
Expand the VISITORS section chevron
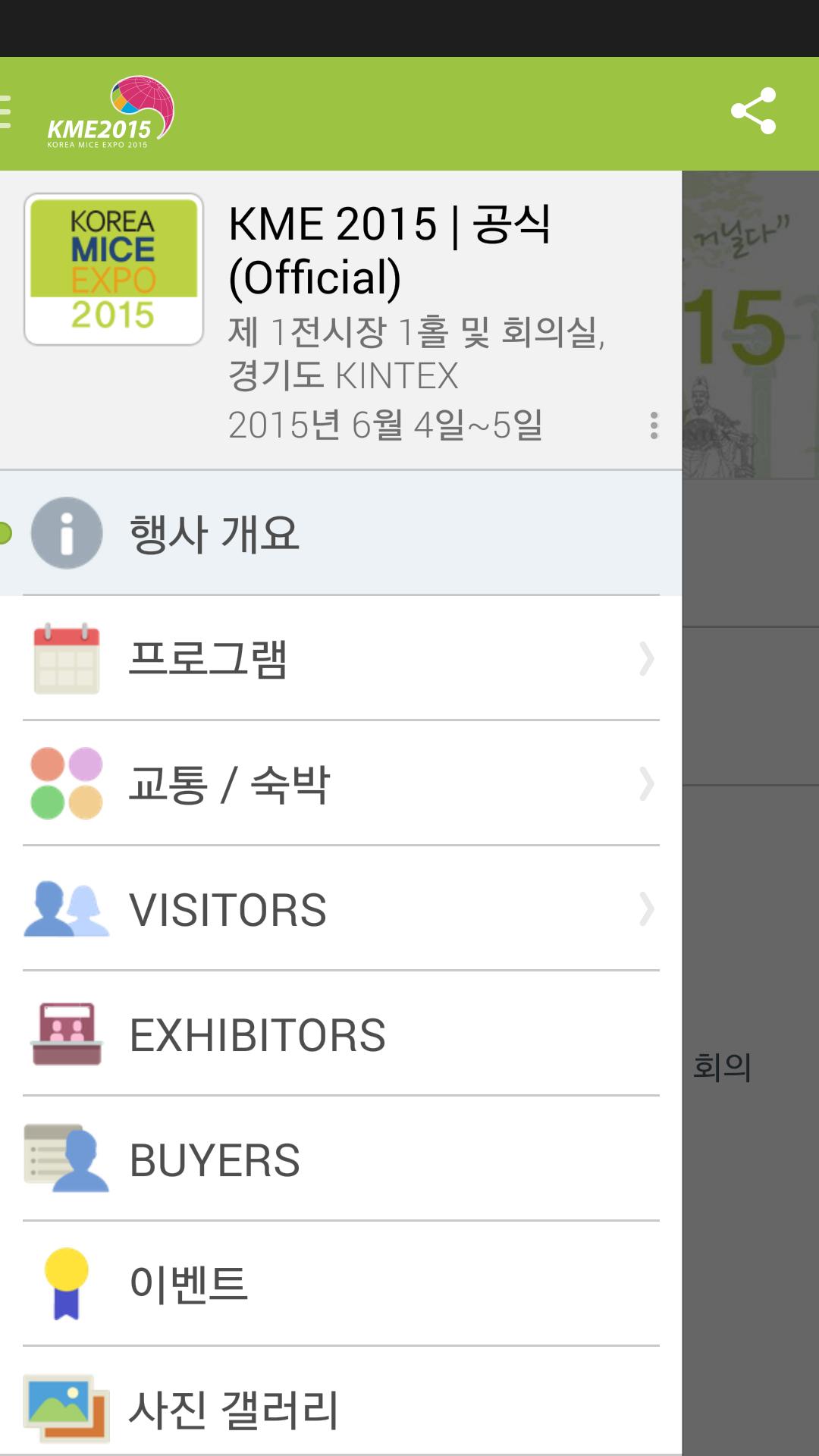pos(645,909)
